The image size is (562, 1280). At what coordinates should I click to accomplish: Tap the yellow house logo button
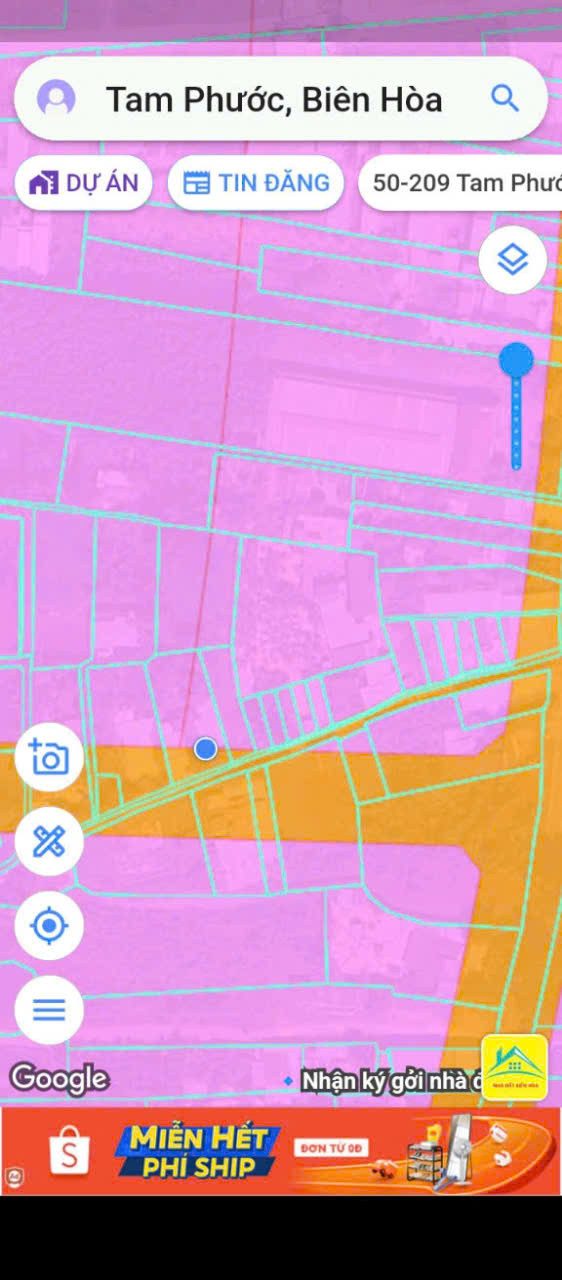[515, 1067]
